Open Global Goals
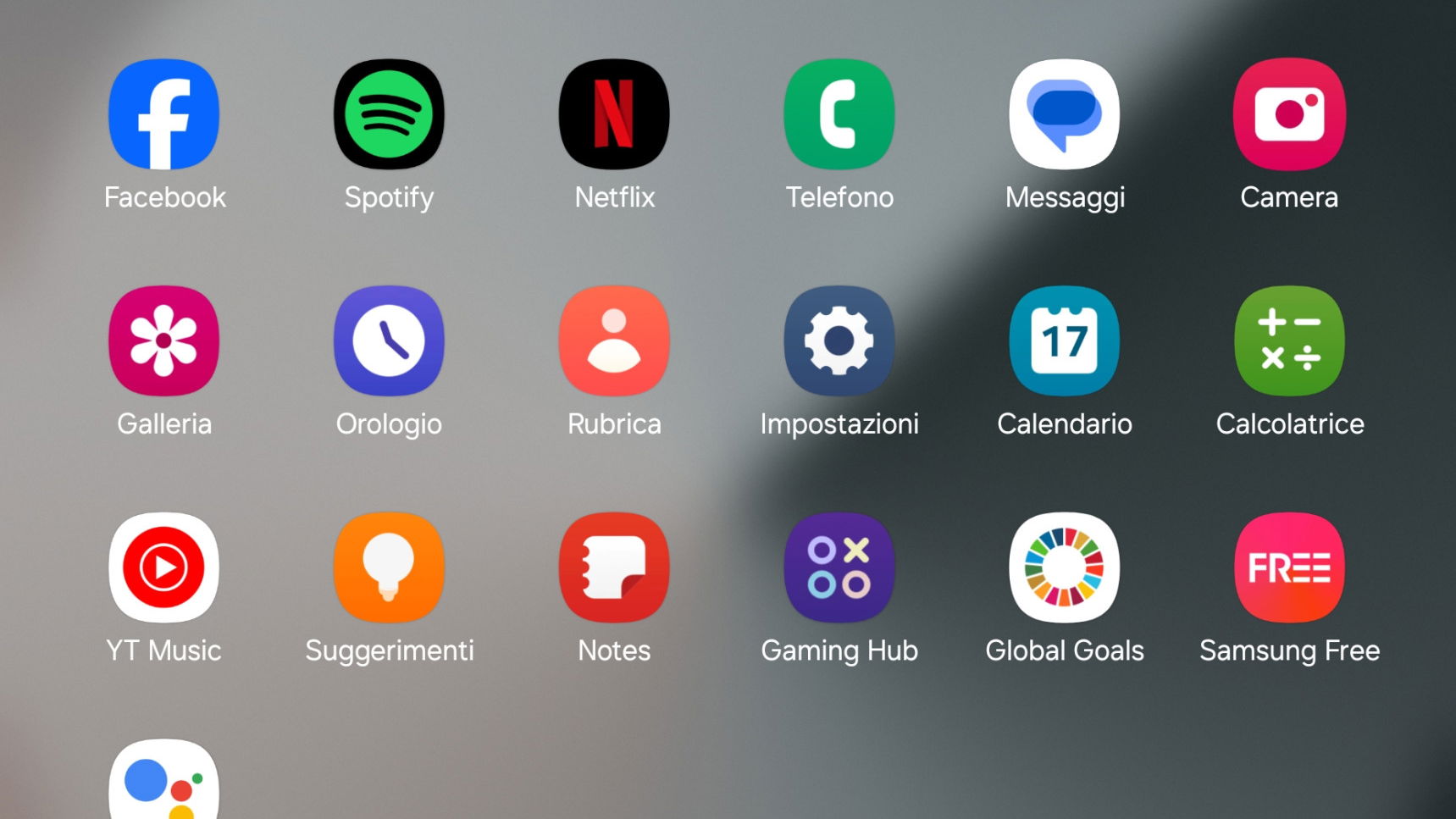Image resolution: width=1456 pixels, height=819 pixels. (x=1065, y=567)
